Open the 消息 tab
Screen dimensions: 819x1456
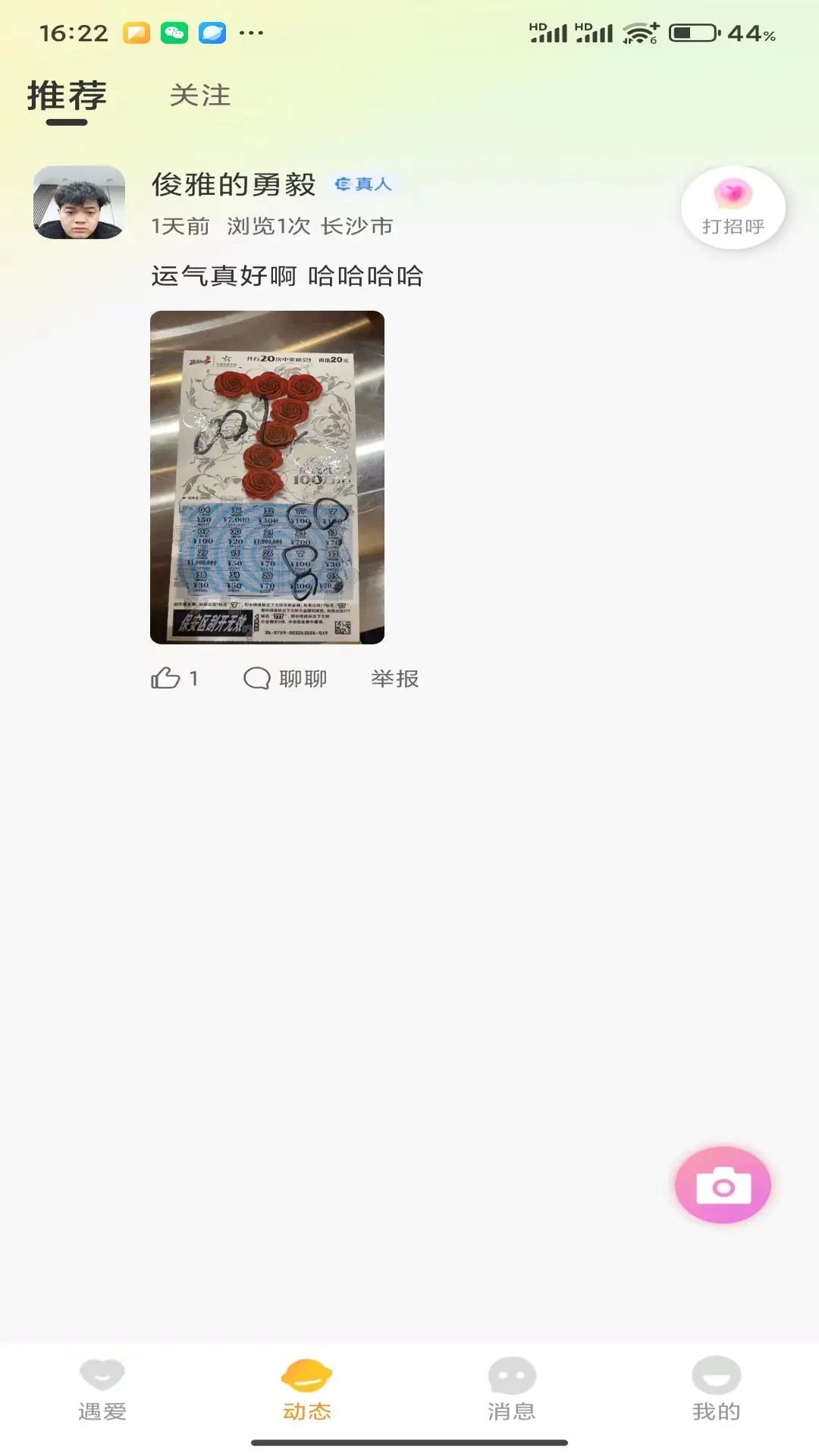[512, 1389]
